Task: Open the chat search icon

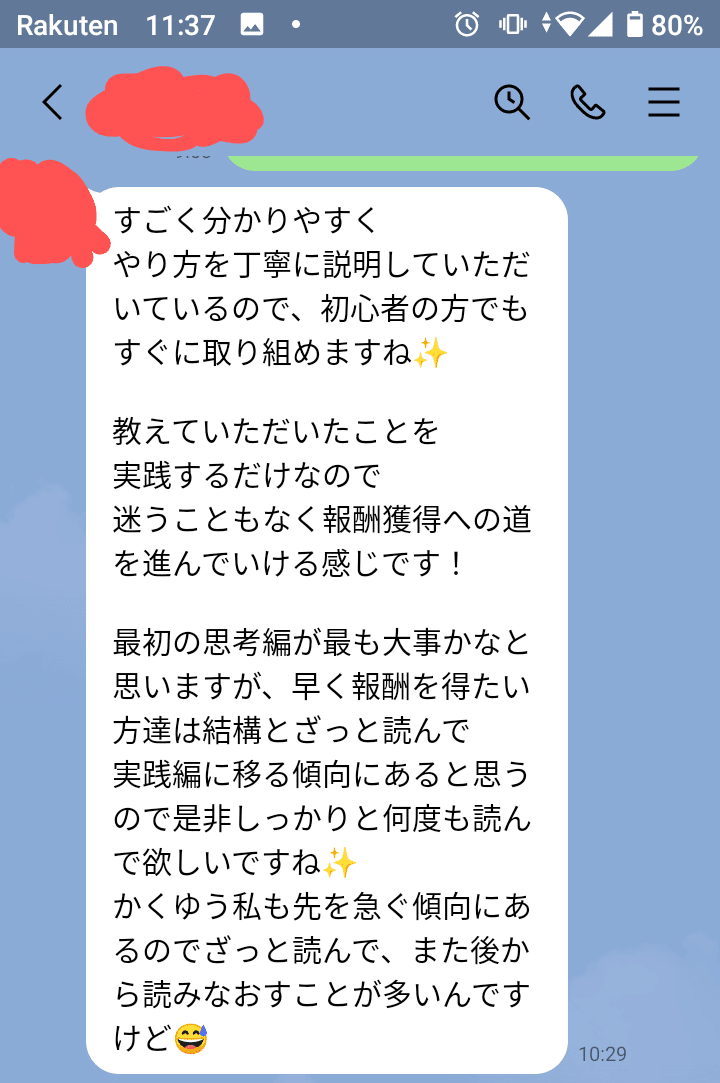Action: pos(512,102)
